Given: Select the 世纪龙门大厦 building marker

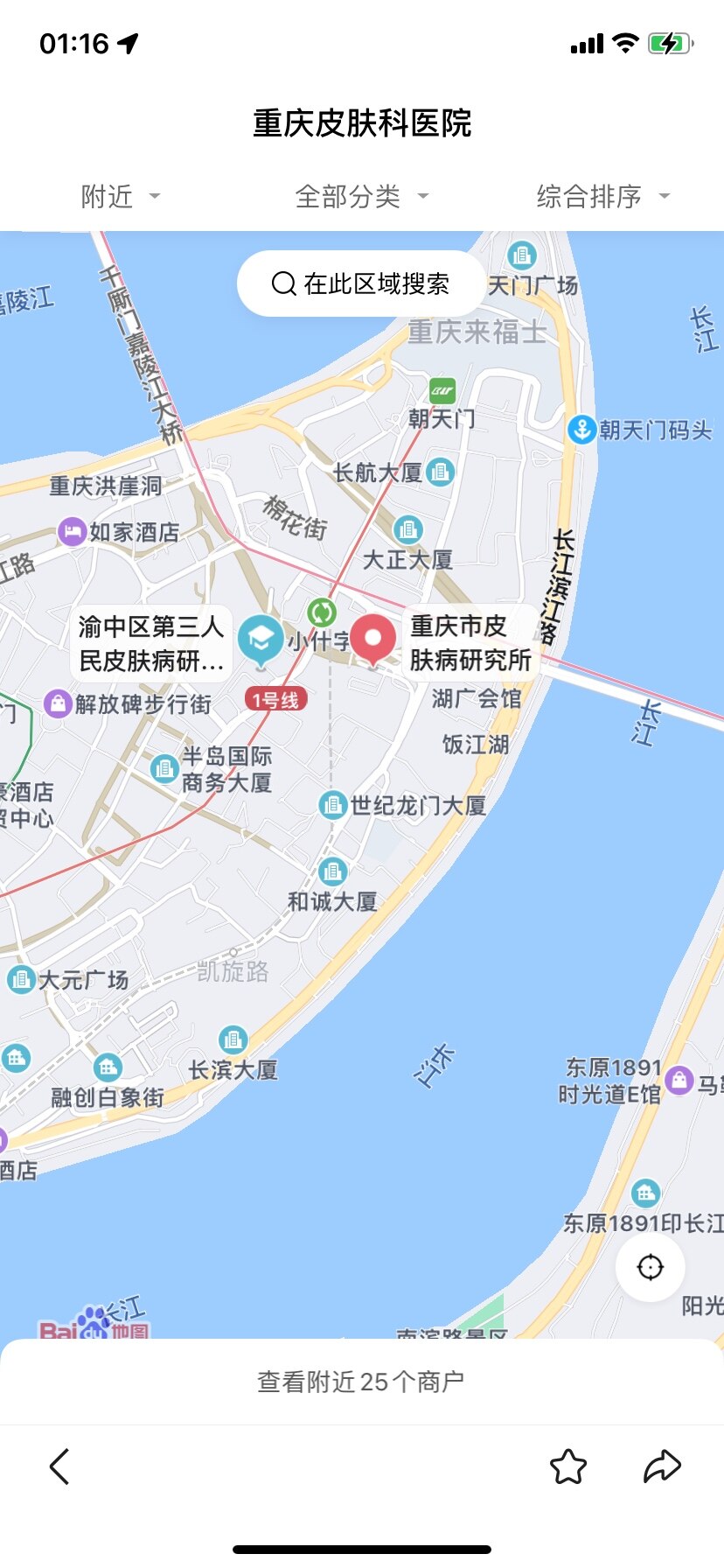Looking at the screenshot, I should [x=332, y=804].
